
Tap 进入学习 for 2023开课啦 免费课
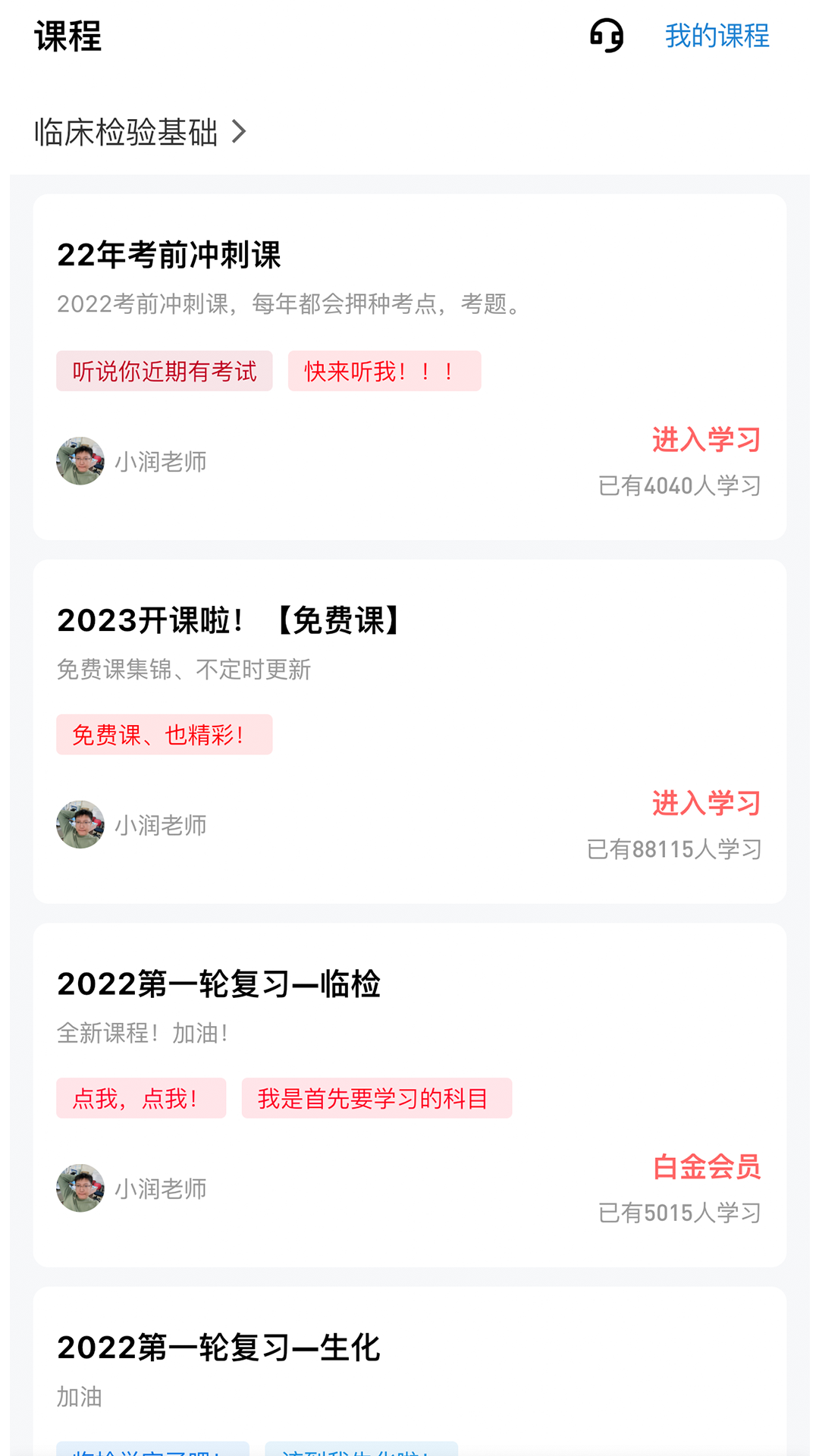(x=706, y=803)
